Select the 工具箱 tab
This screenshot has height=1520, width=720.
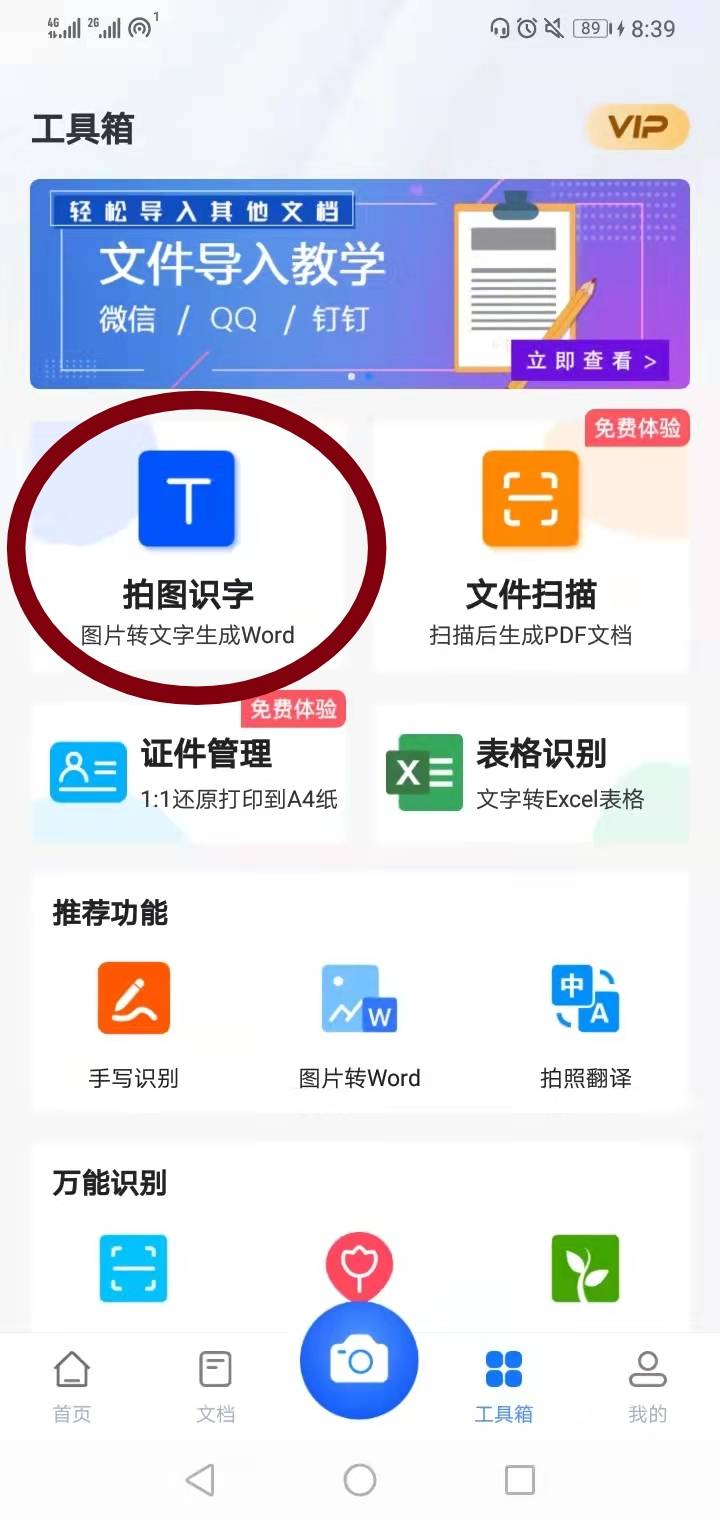[x=504, y=1386]
